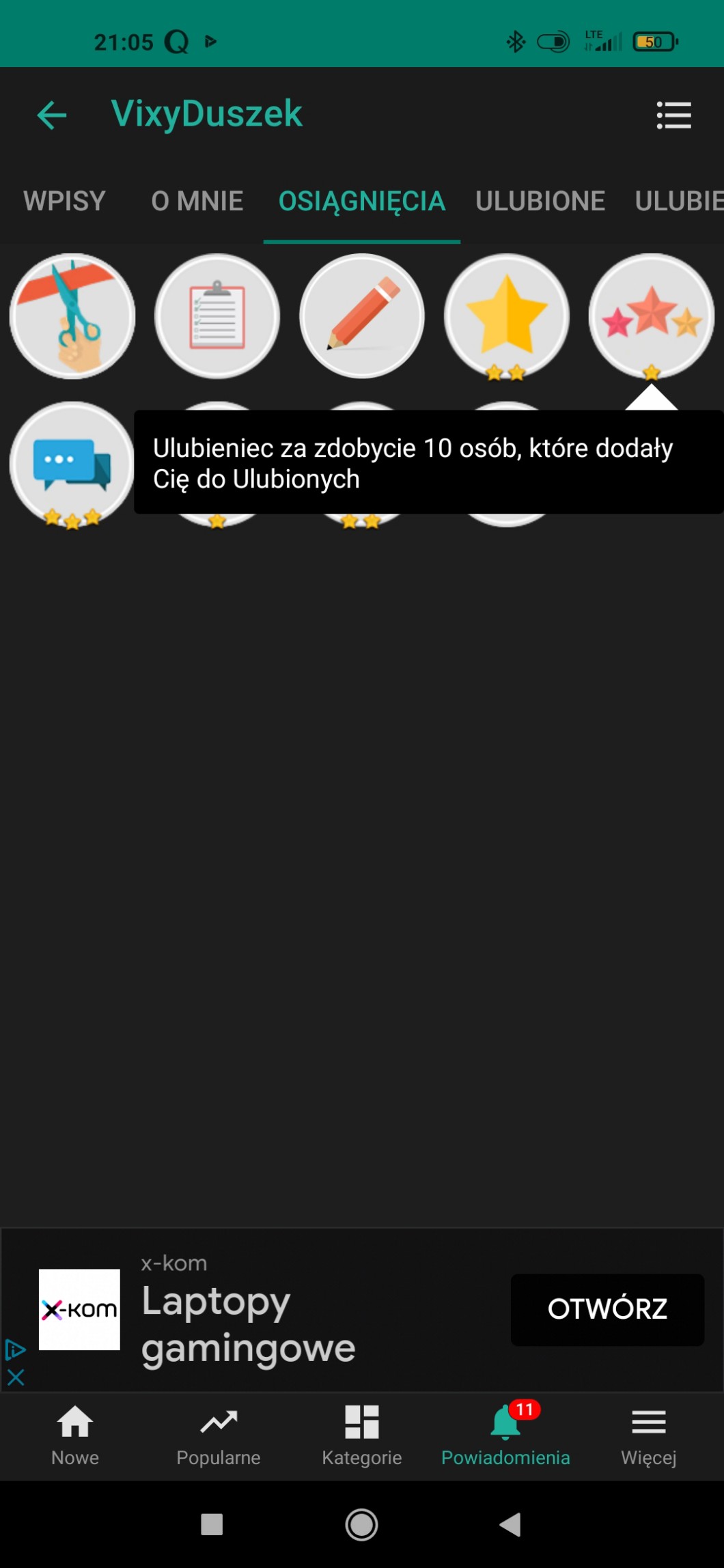Viewport: 724px width, 1568px height.
Task: Open the x-kom ad with OTWÓRZ
Action: [607, 1309]
